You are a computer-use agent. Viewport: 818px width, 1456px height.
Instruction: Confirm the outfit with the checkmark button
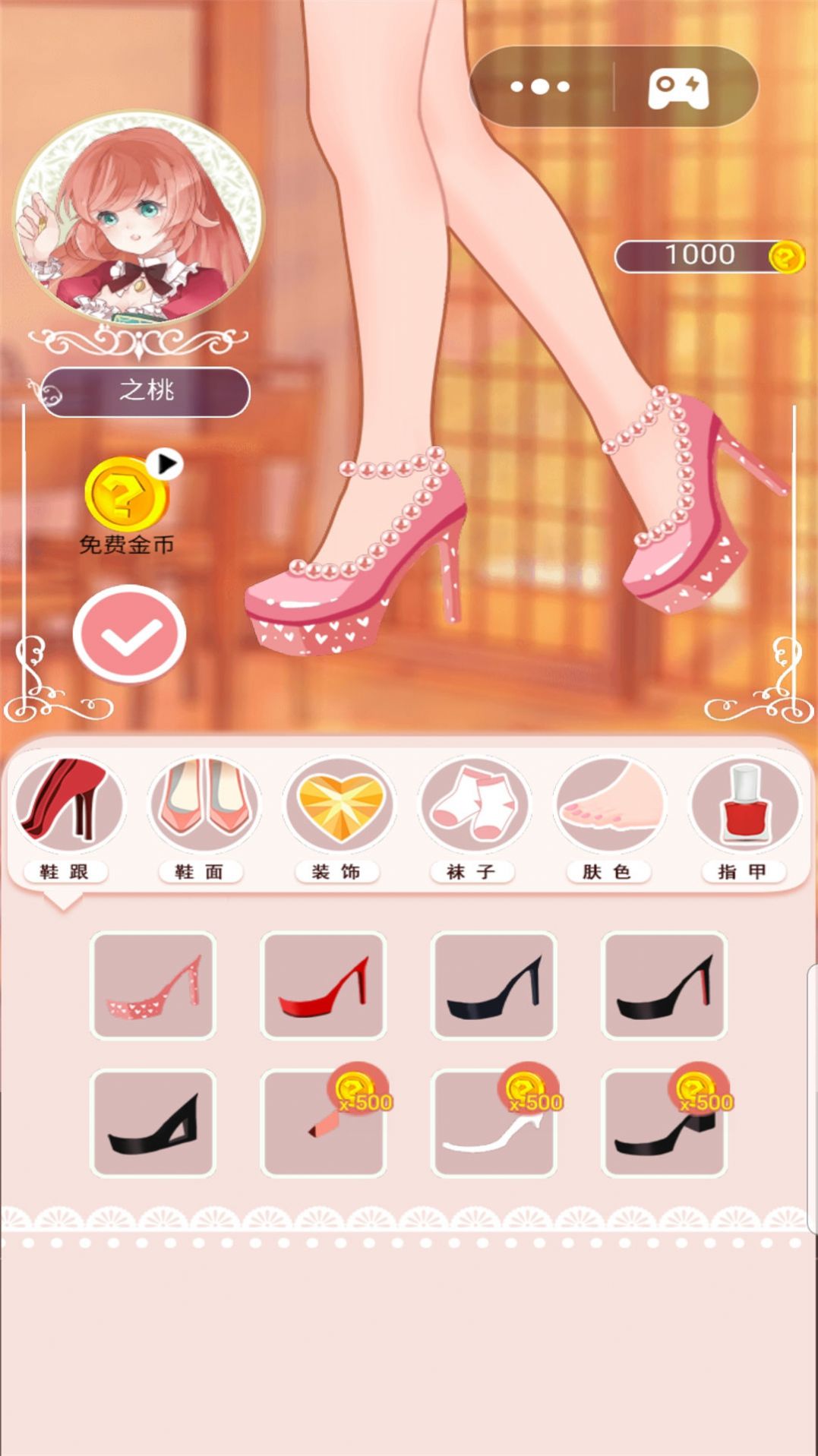pos(129,634)
